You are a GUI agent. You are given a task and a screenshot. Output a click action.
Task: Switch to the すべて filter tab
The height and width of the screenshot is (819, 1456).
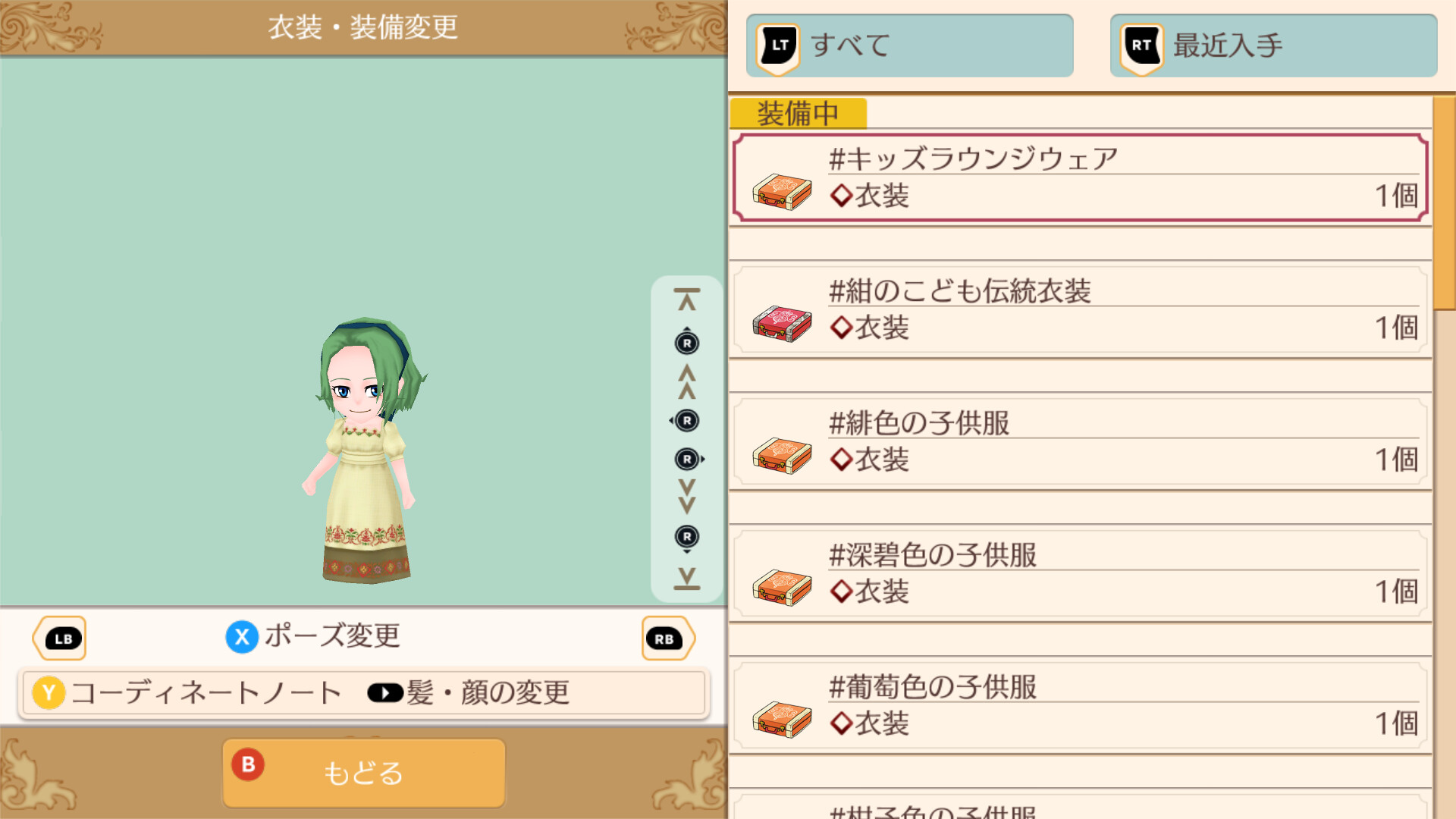coord(908,45)
